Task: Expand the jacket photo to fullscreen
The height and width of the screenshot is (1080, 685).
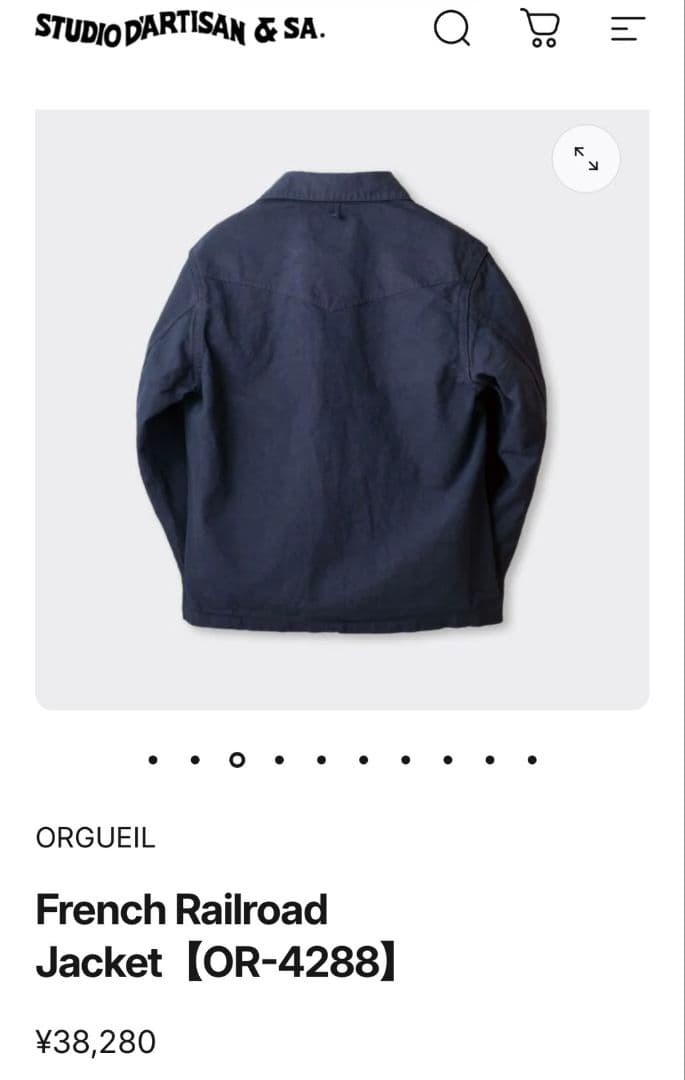Action: click(x=586, y=158)
